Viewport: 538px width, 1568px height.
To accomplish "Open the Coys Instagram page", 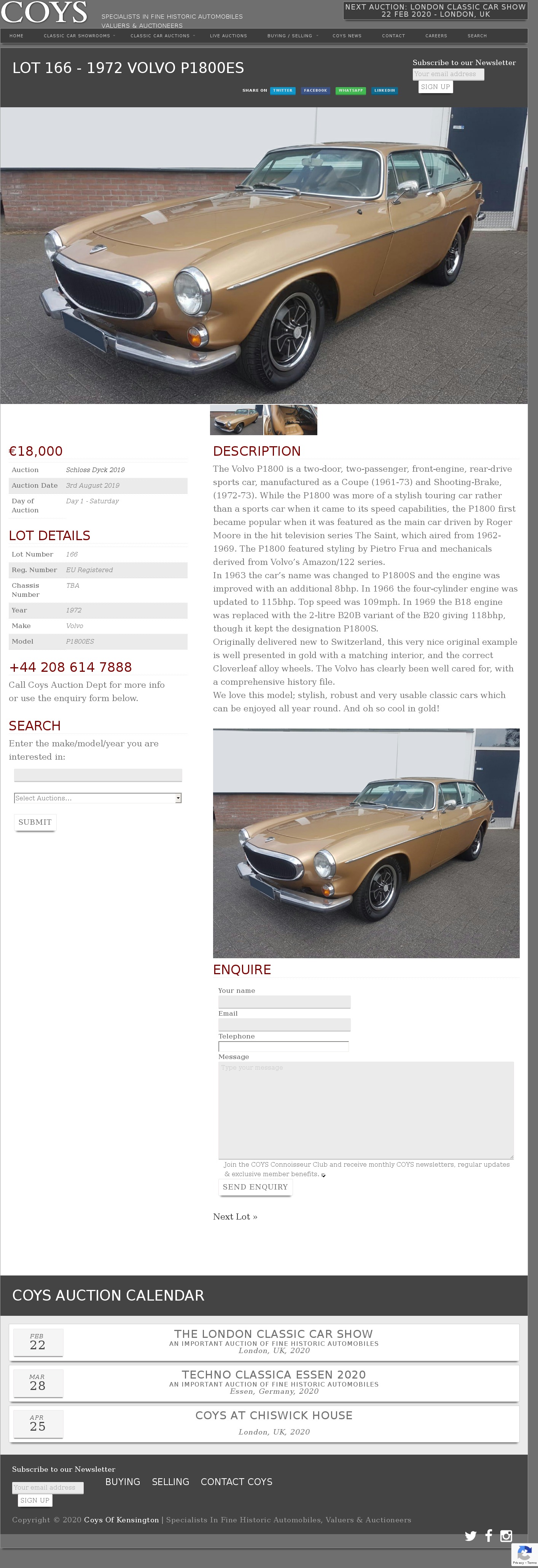I will (x=506, y=1536).
